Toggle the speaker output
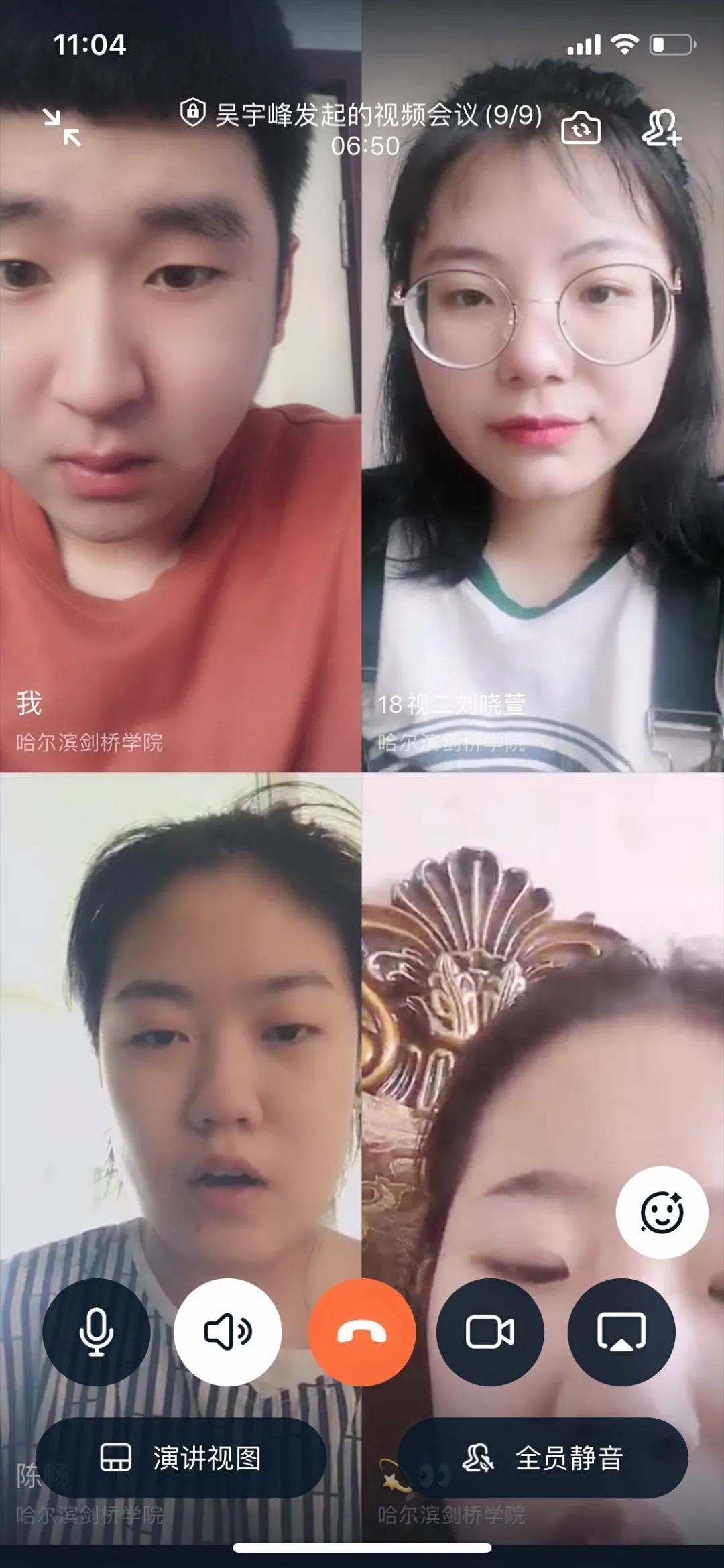This screenshot has width=724, height=1568. click(x=227, y=1331)
